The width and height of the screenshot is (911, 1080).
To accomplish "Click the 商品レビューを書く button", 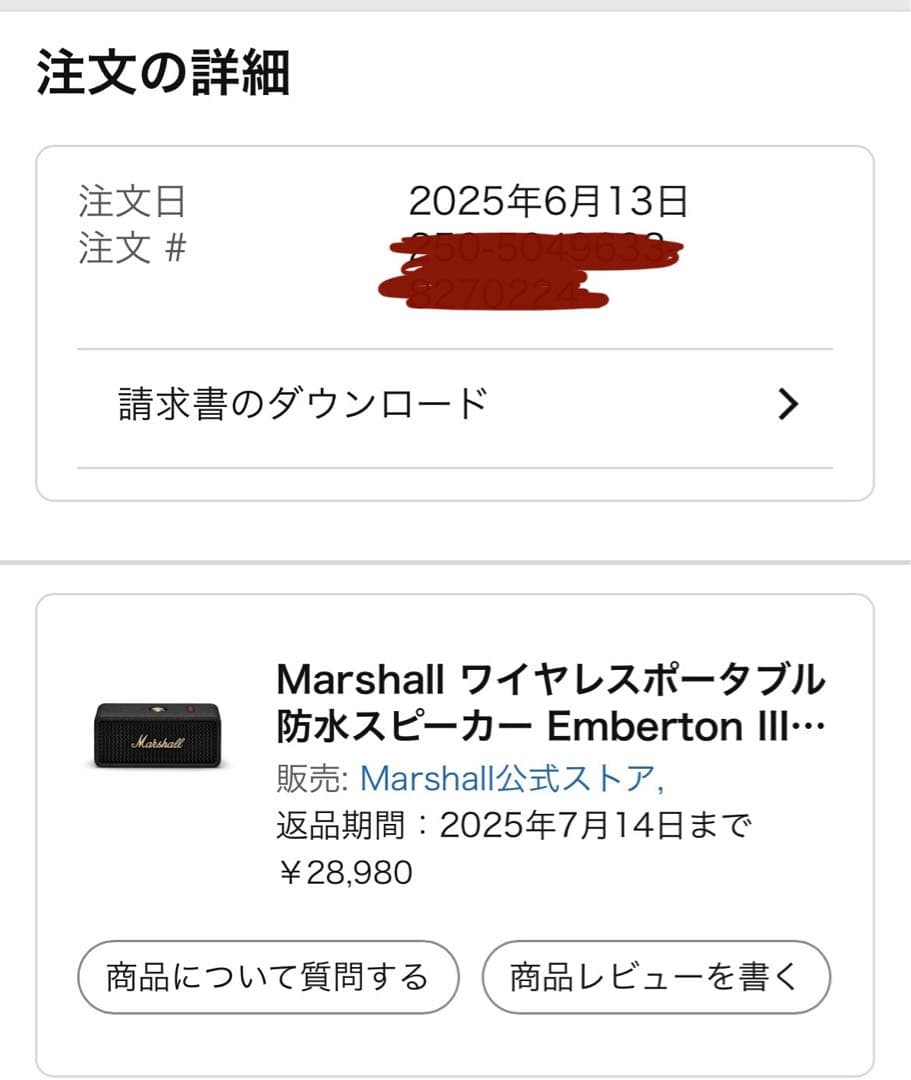I will 655,977.
